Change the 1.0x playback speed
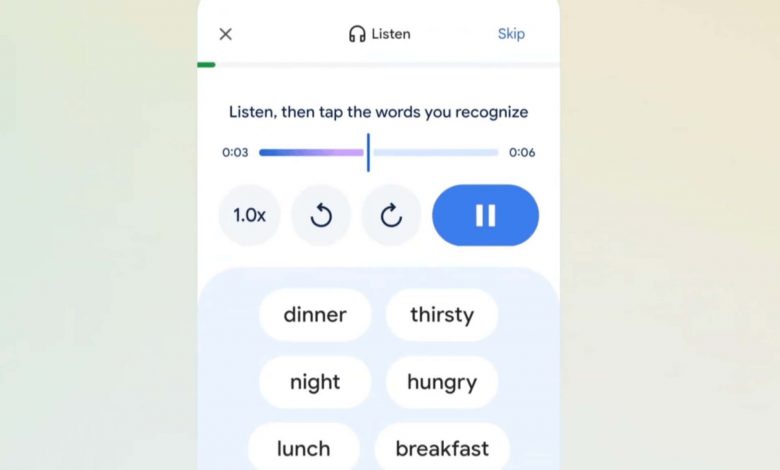 (x=249, y=215)
